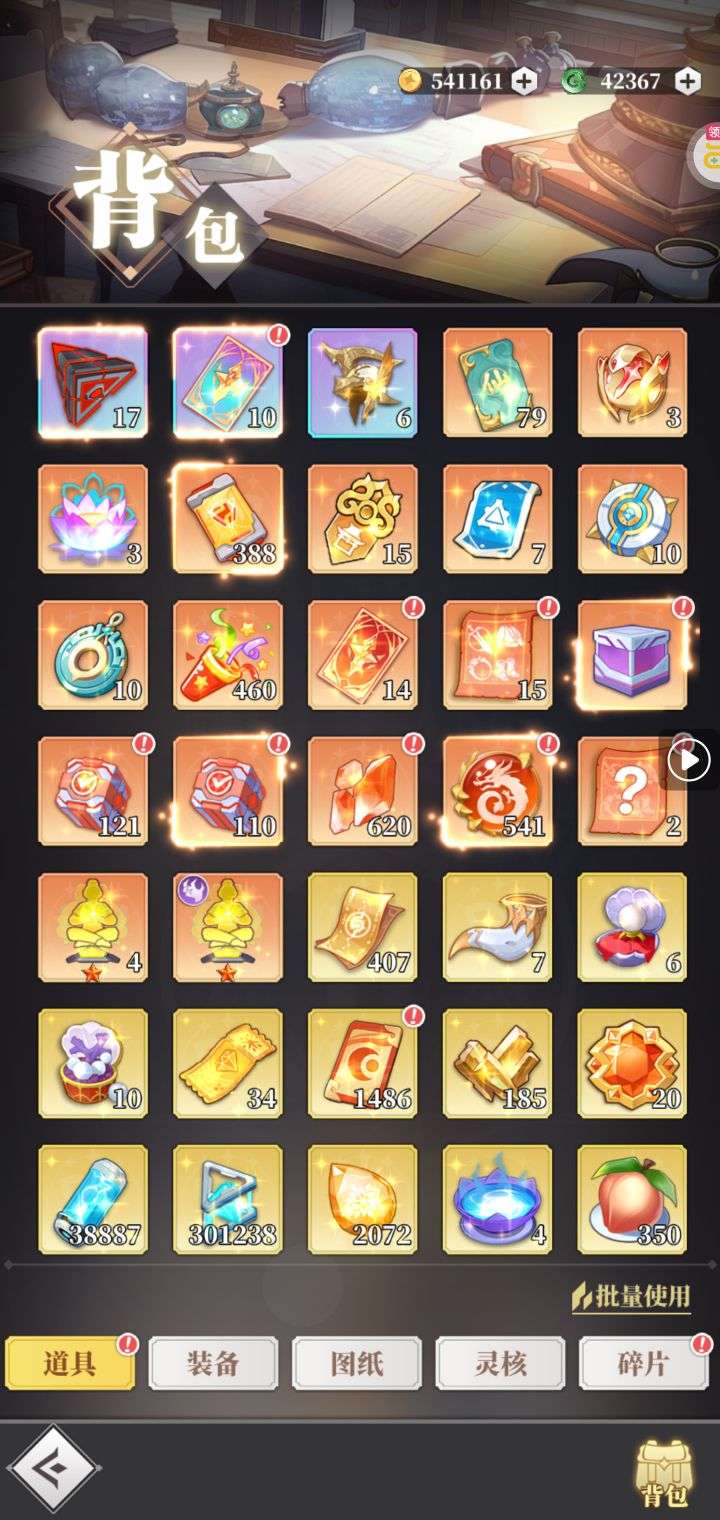This screenshot has width=720, height=1520.
Task: Tap the plus button next to green jade currency
Action: click(x=687, y=81)
